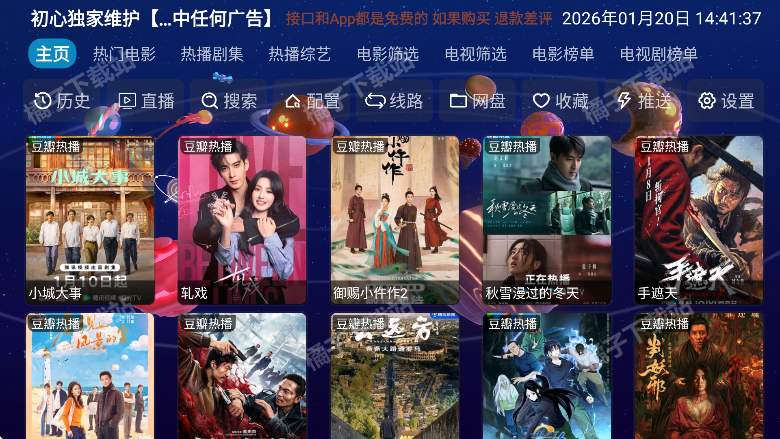Select the 轧戏 show card
This screenshot has height=439, width=780.
[x=242, y=220]
